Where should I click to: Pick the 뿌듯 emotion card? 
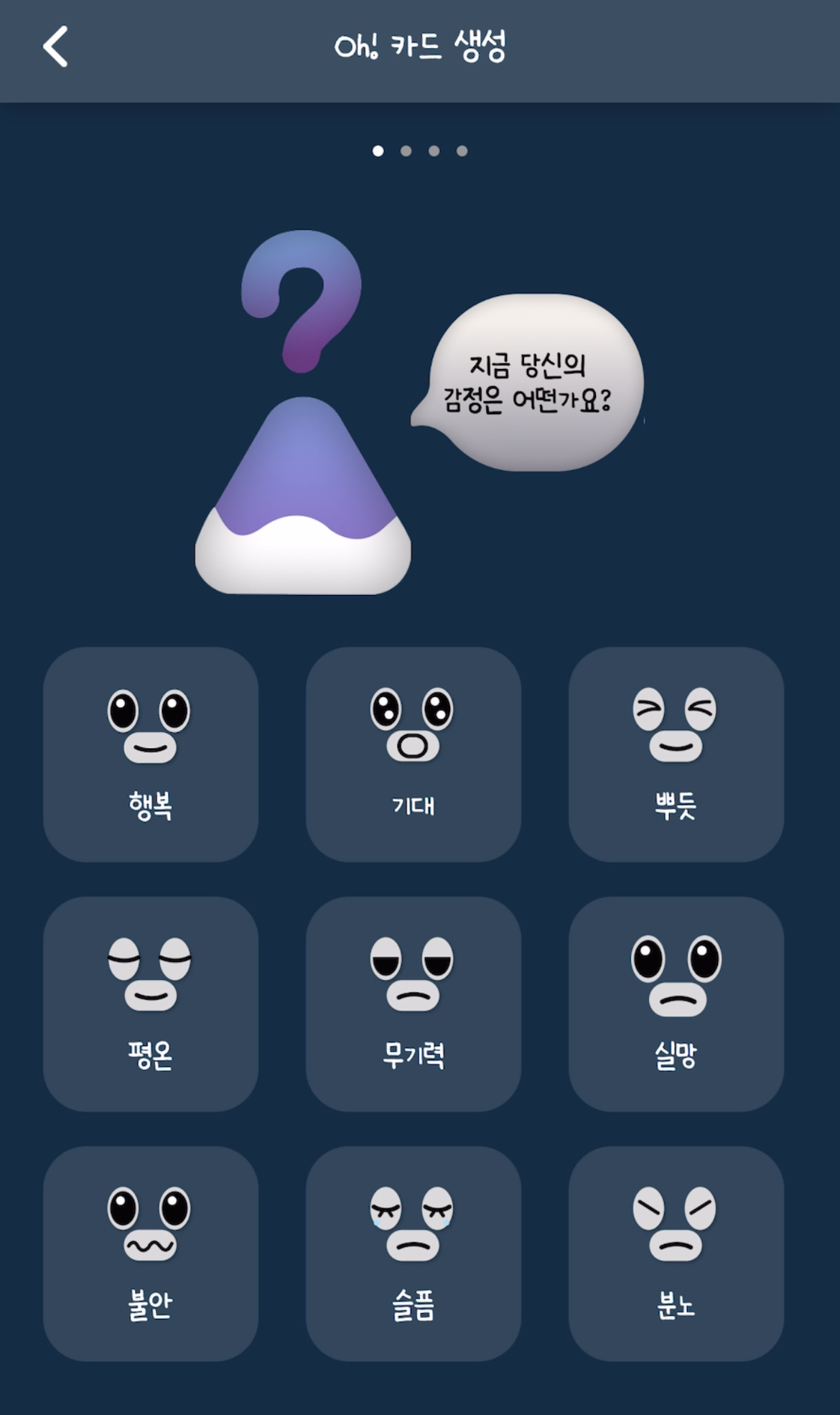click(x=676, y=755)
